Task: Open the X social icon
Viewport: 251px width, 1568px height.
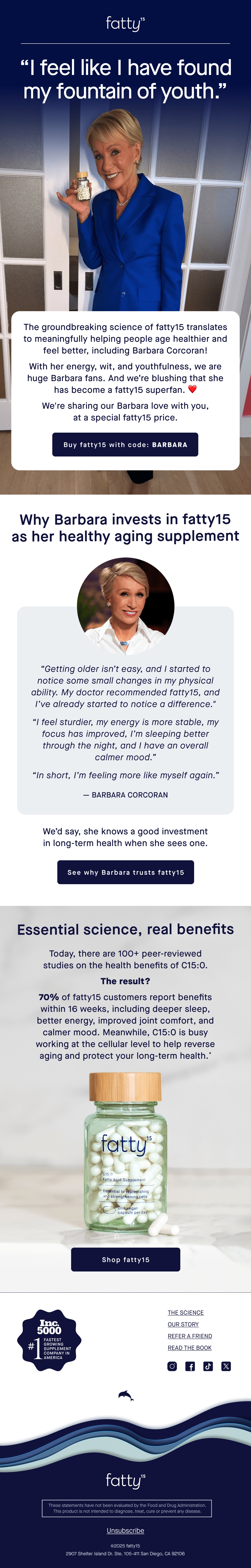Action: (x=226, y=1366)
